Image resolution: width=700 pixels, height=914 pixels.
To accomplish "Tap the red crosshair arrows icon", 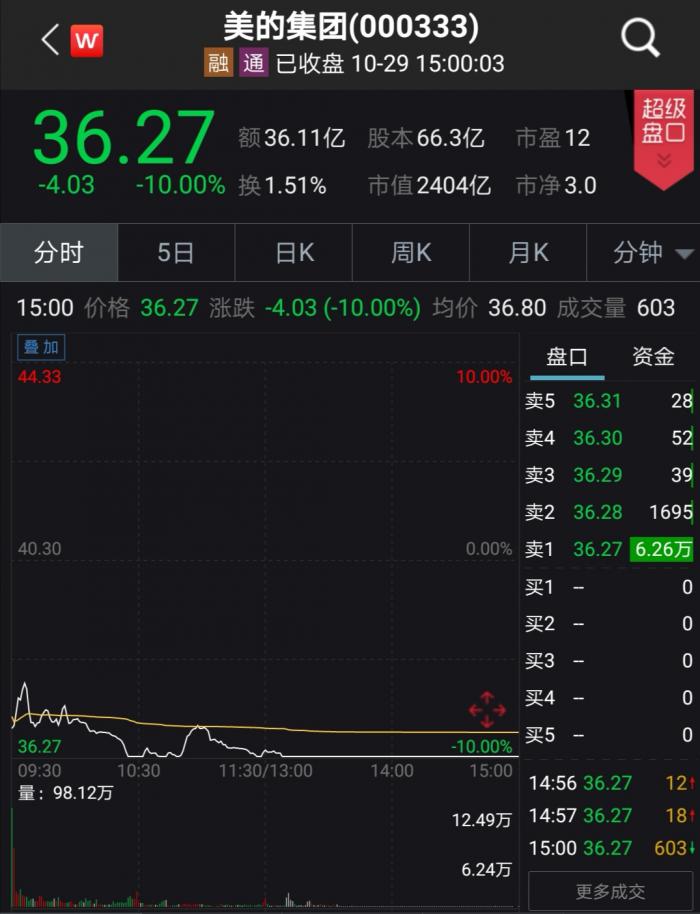I will pyautogui.click(x=487, y=709).
